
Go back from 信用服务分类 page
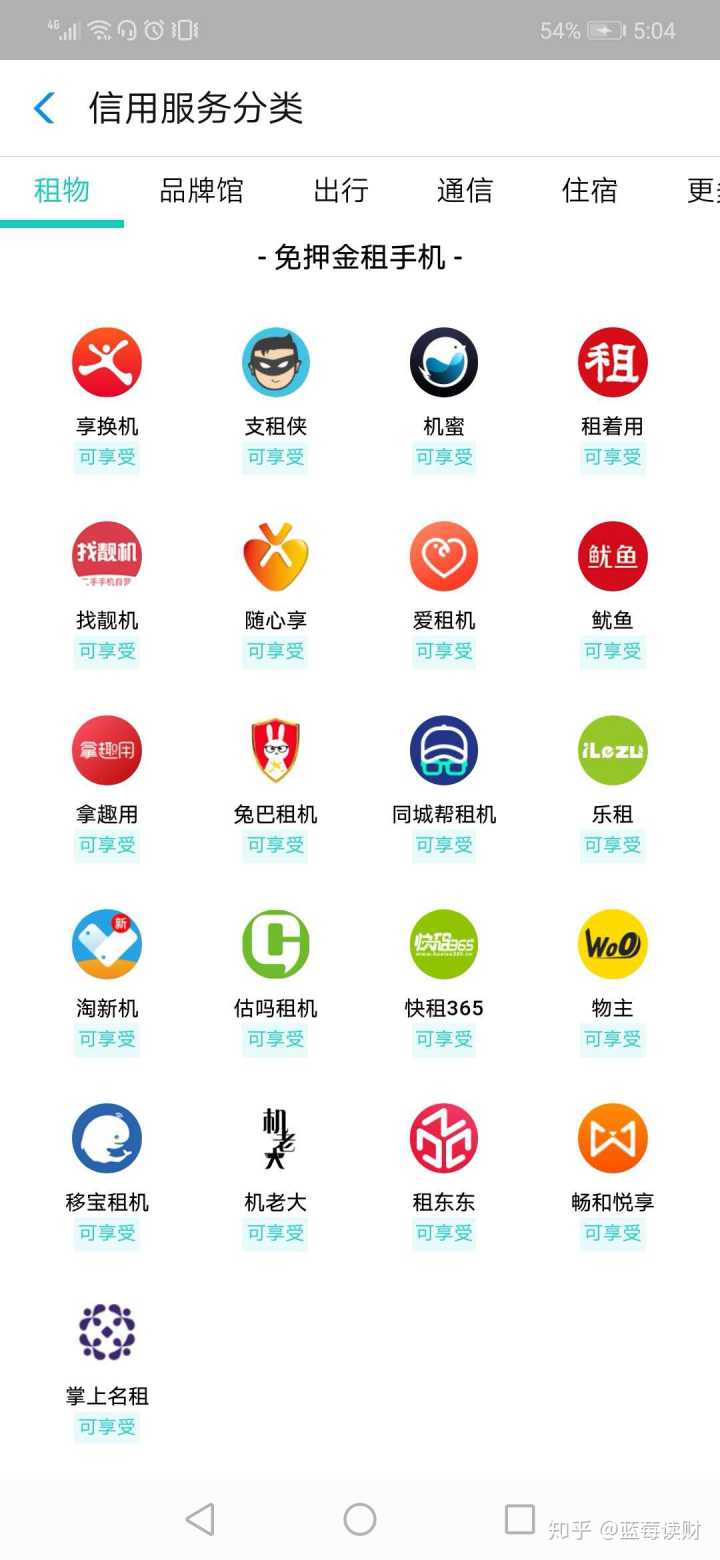pyautogui.click(x=44, y=108)
